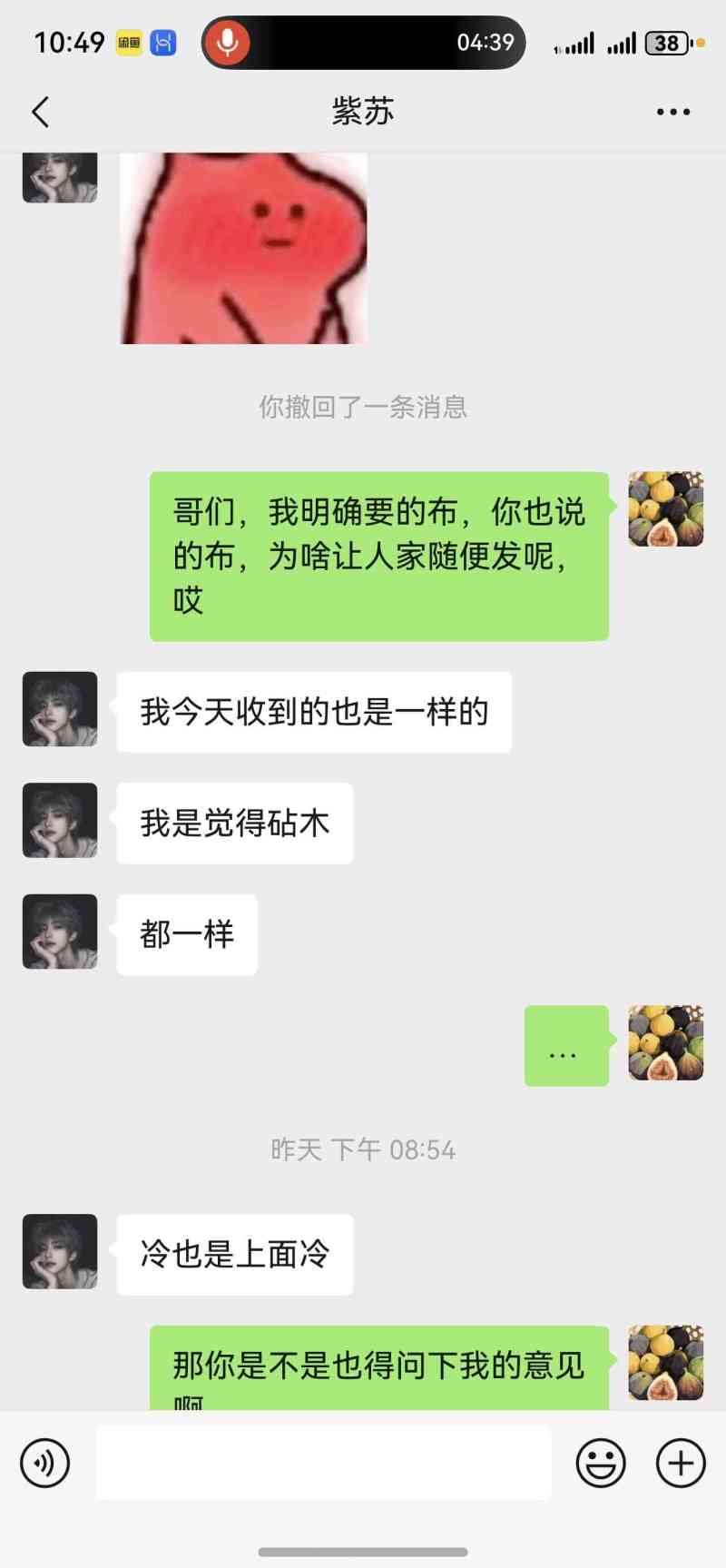This screenshot has width=726, height=1568.
Task: Focus the message text field
Action: [323, 1463]
